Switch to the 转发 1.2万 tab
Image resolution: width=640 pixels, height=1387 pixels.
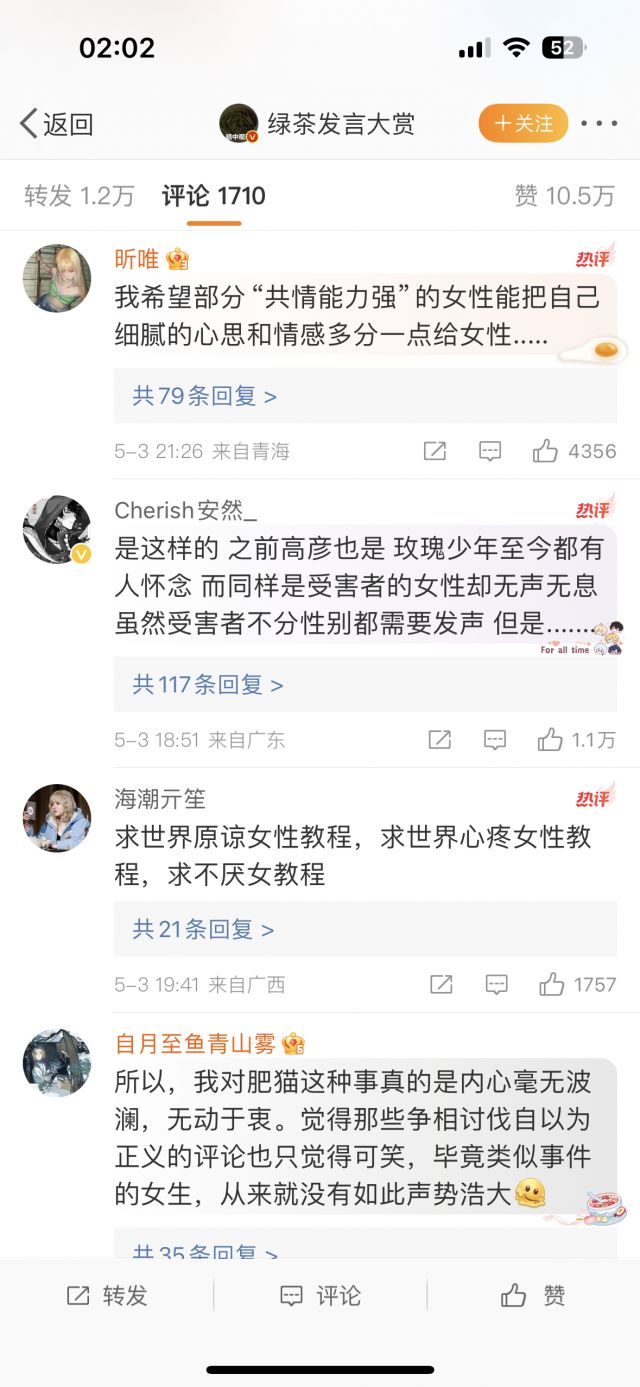[x=79, y=196]
